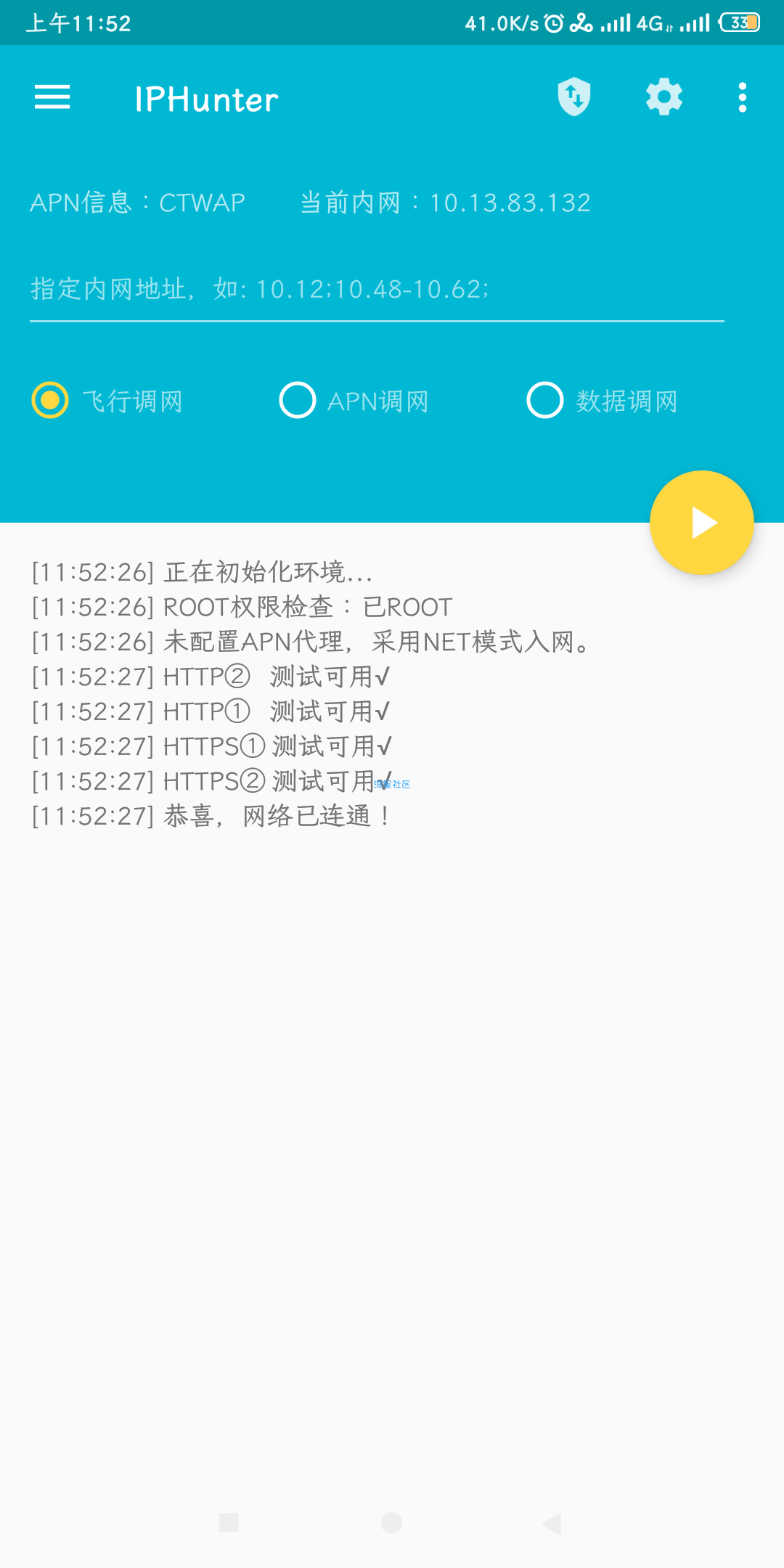784x1568 pixels.
Task: Select the APN调网 radio option
Action: [x=298, y=401]
